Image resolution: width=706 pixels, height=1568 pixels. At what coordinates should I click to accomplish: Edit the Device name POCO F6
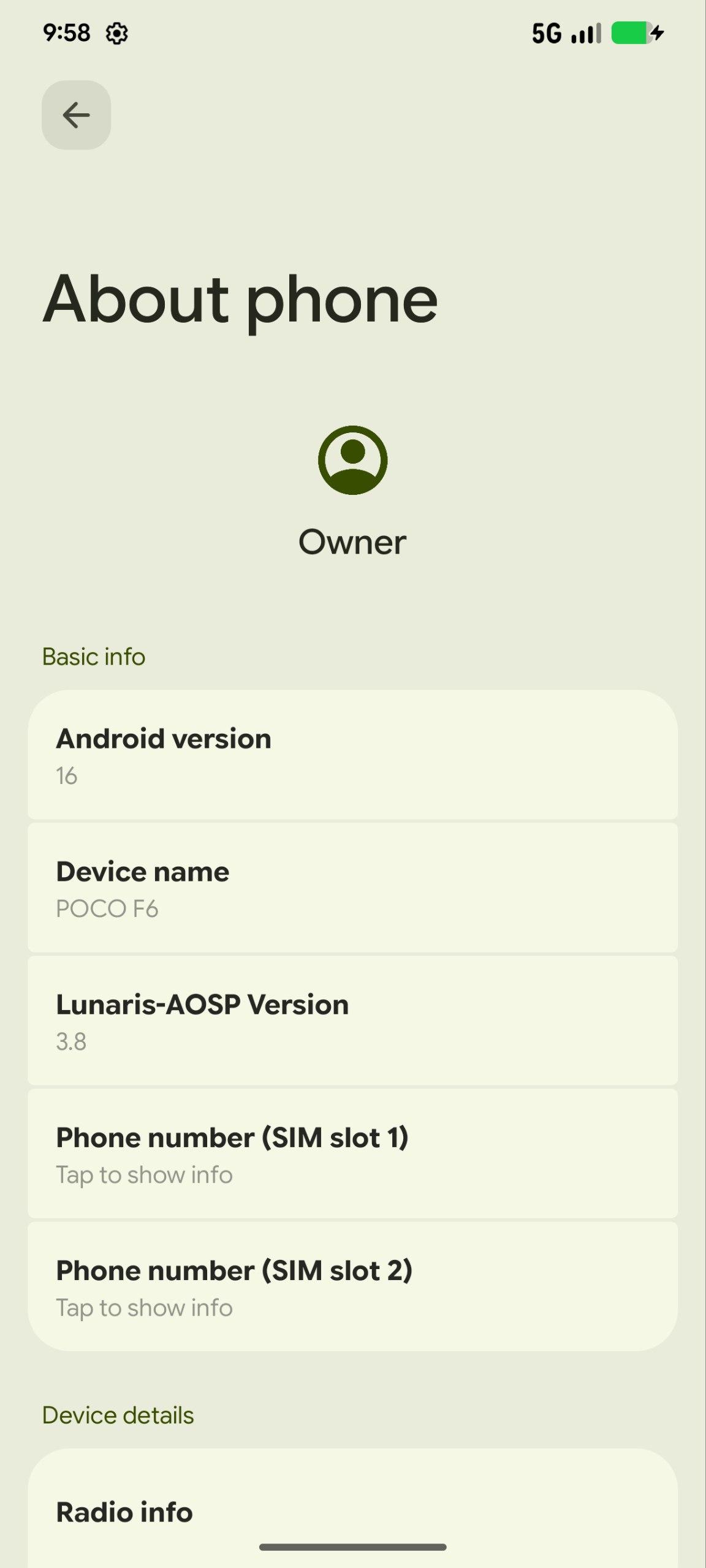pos(352,888)
